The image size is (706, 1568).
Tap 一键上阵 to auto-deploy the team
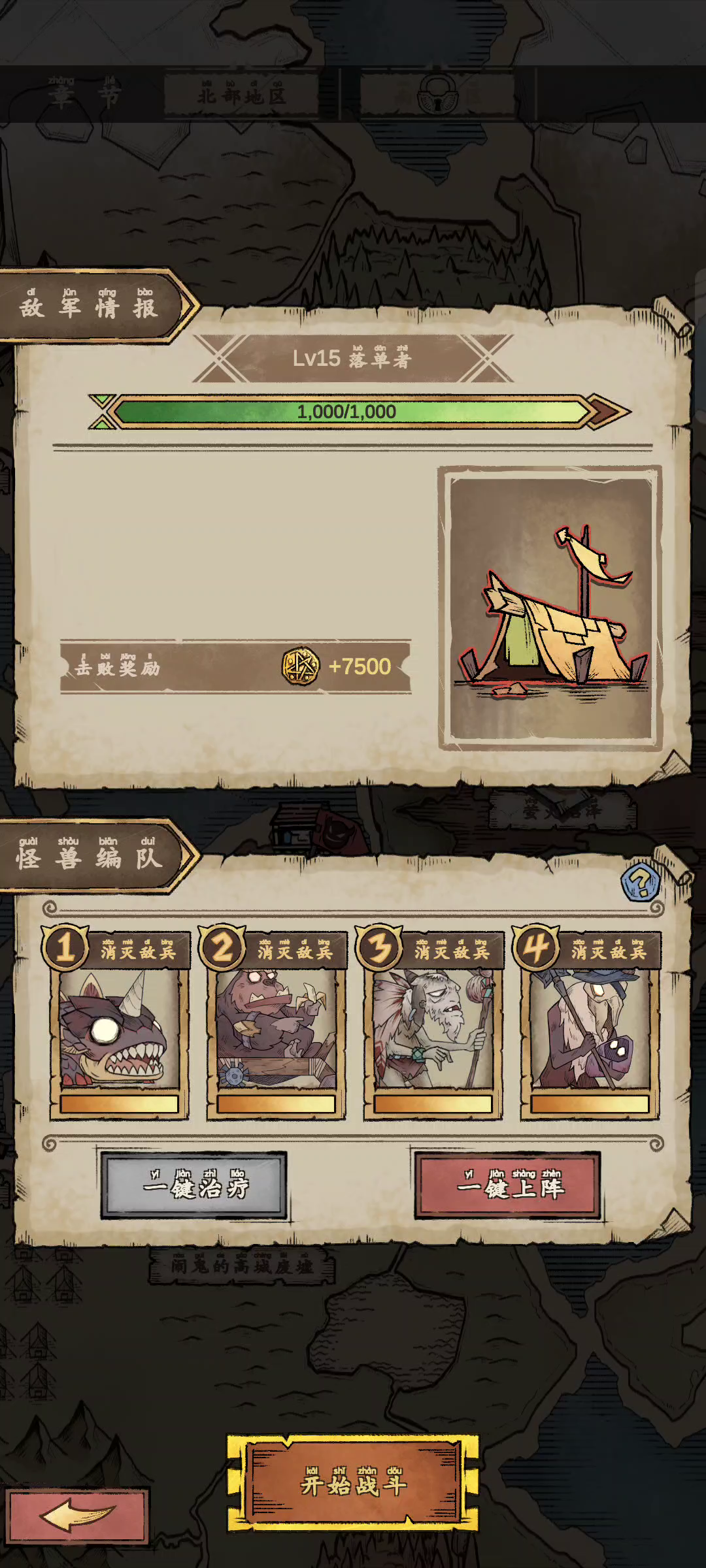507,1185
